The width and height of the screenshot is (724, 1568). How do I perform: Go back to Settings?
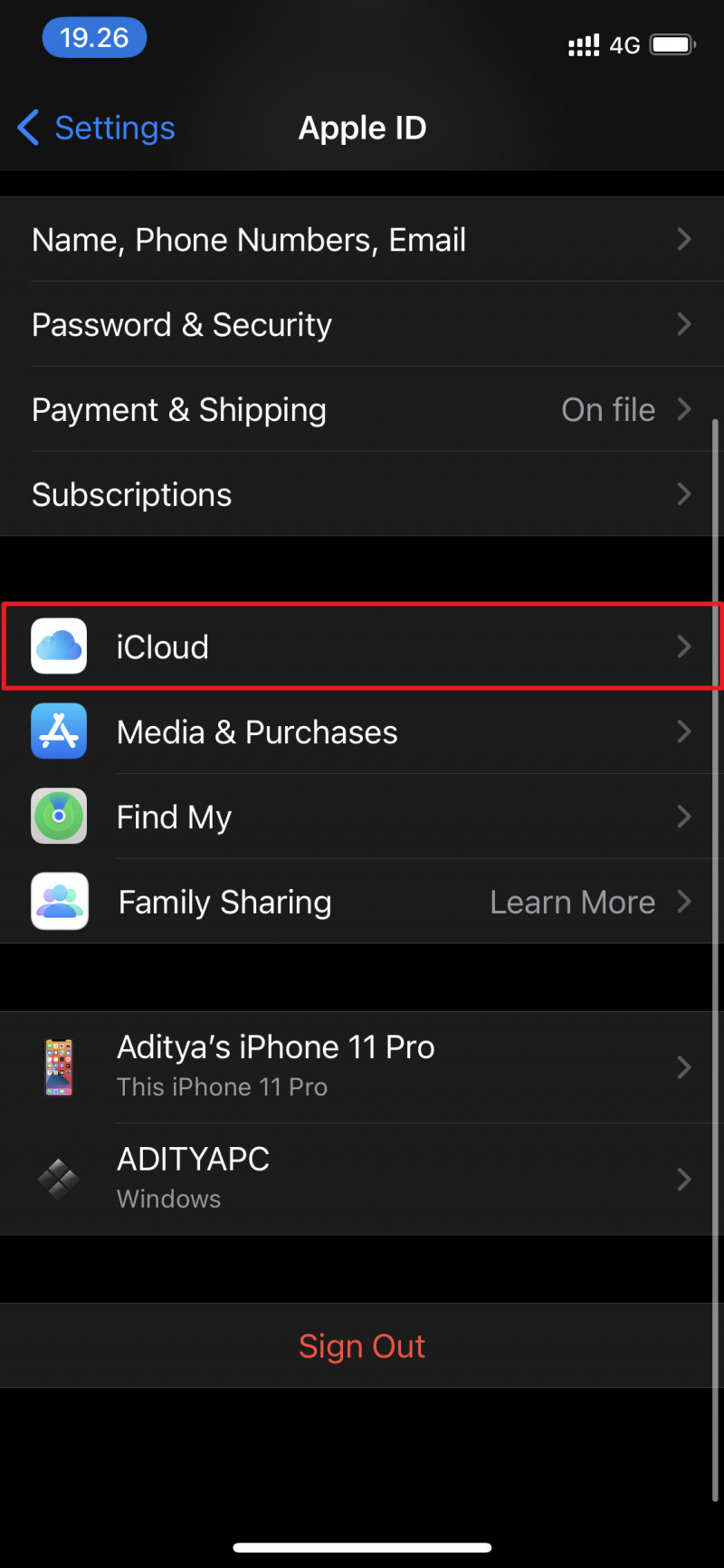point(97,128)
